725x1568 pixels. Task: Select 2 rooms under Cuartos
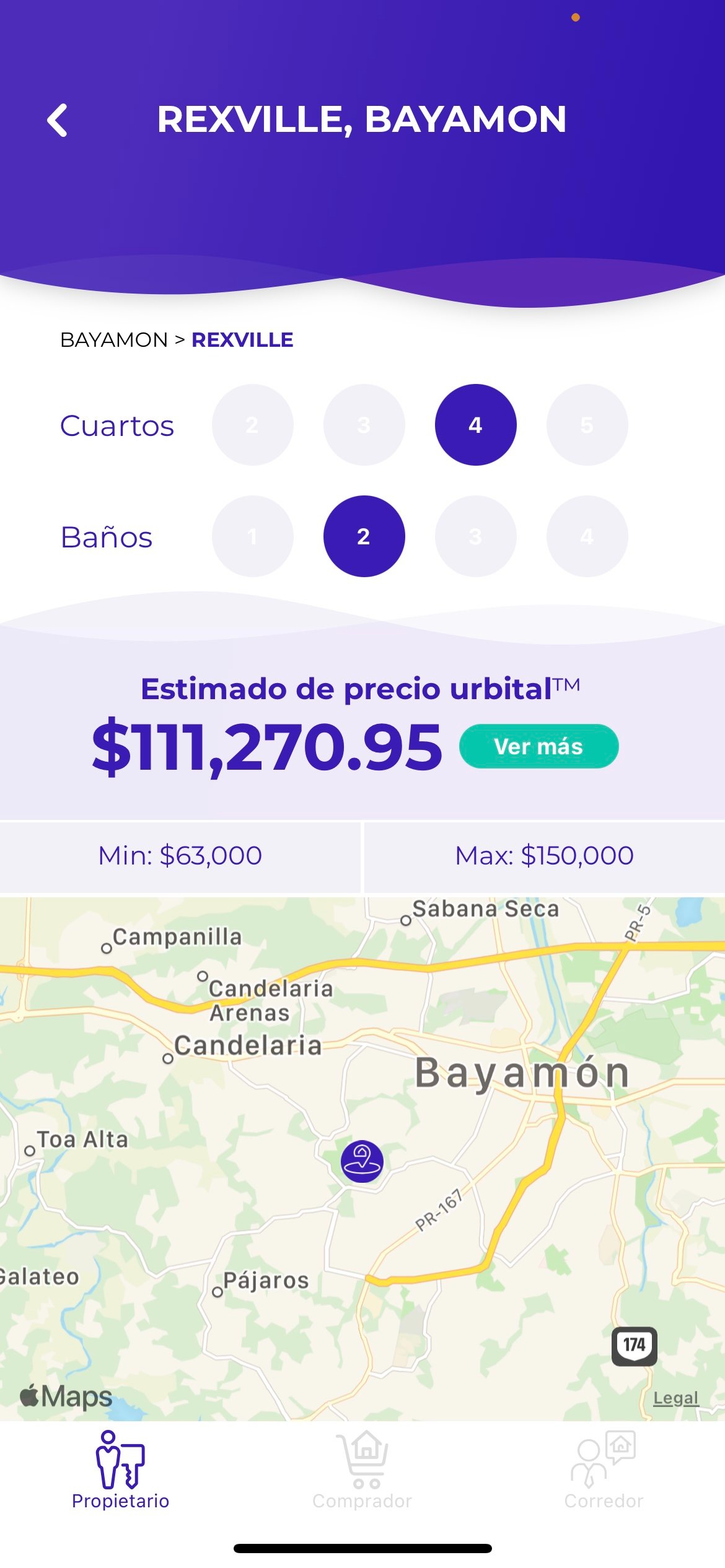click(x=252, y=425)
